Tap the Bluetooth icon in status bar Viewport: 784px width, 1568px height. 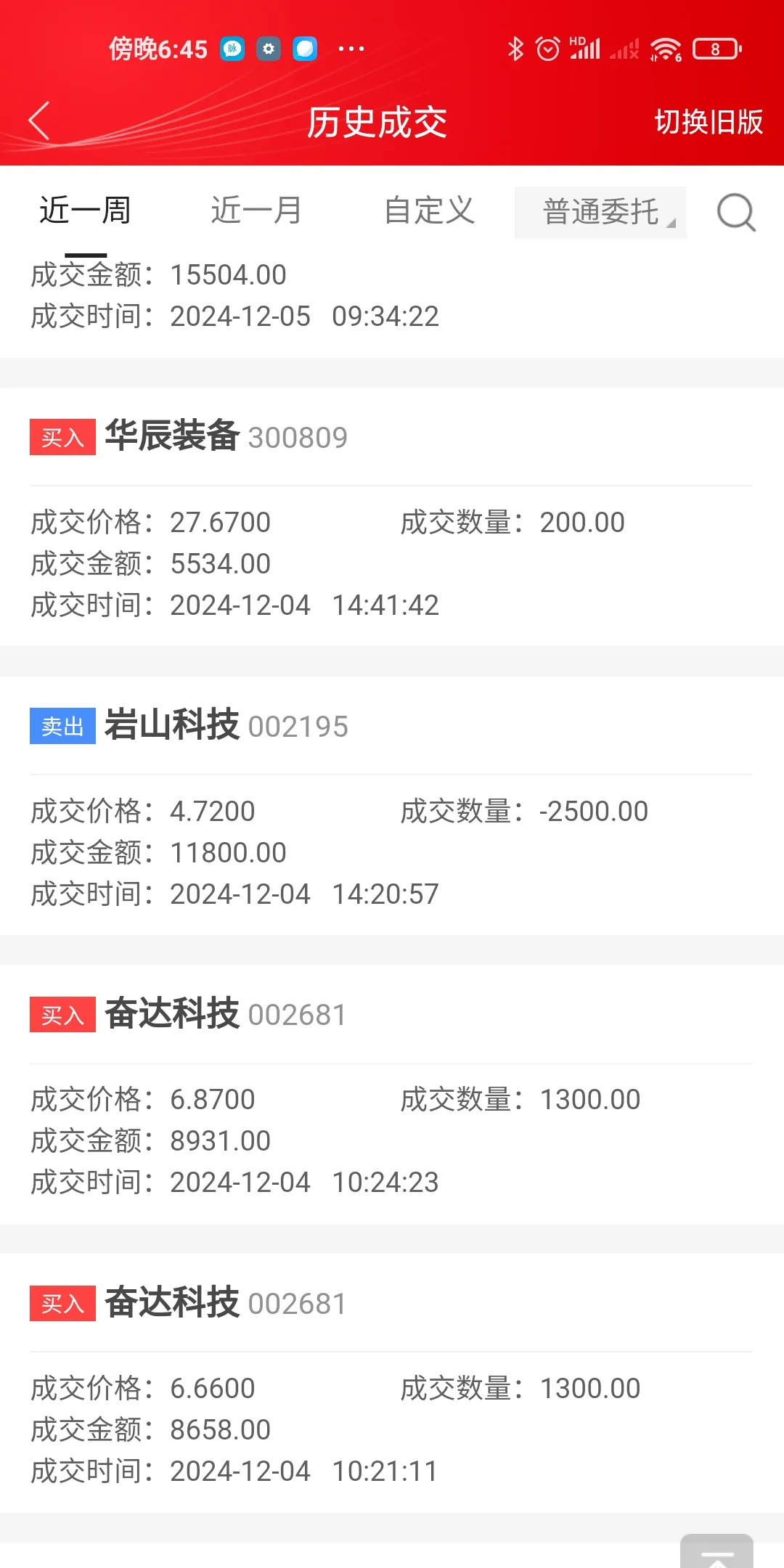pos(516,48)
